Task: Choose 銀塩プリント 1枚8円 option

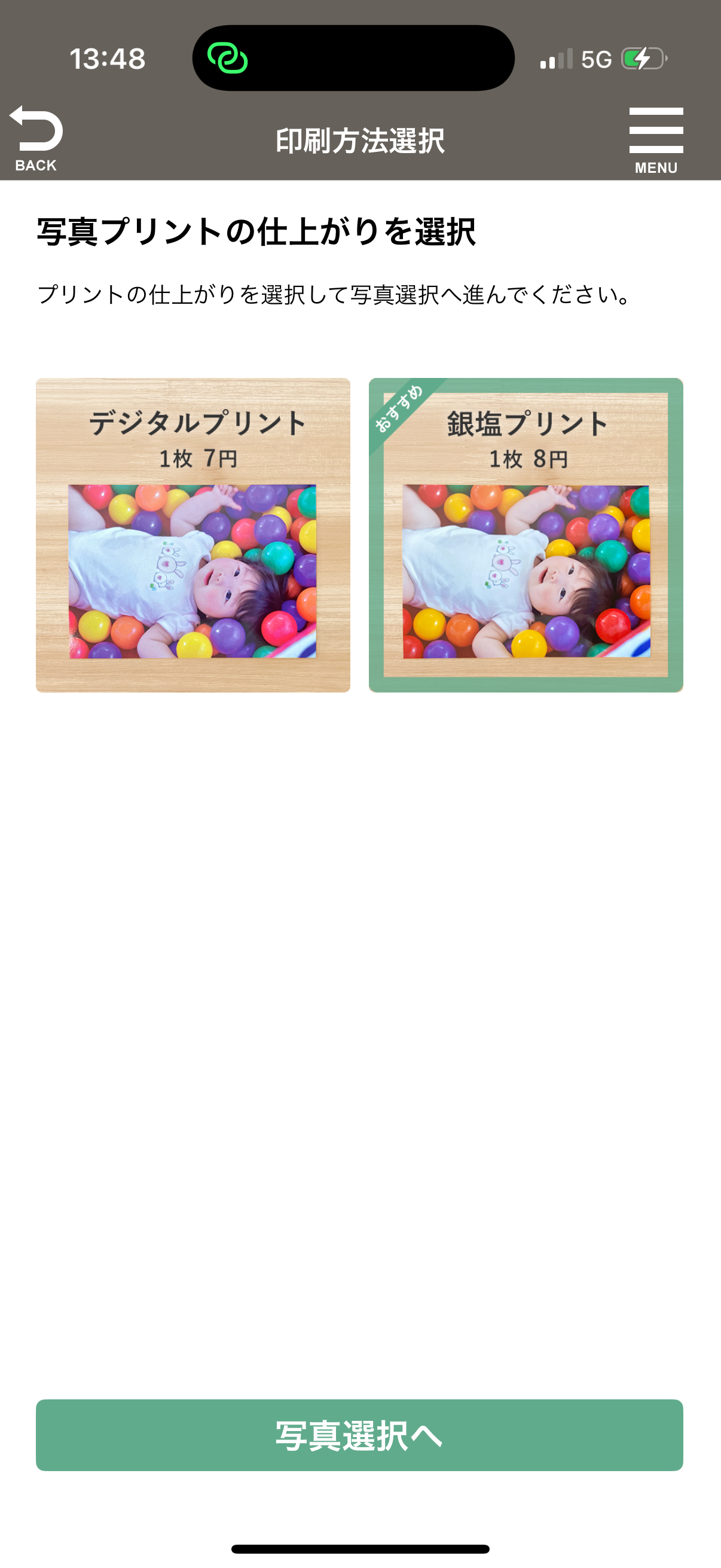Action: 526,535
